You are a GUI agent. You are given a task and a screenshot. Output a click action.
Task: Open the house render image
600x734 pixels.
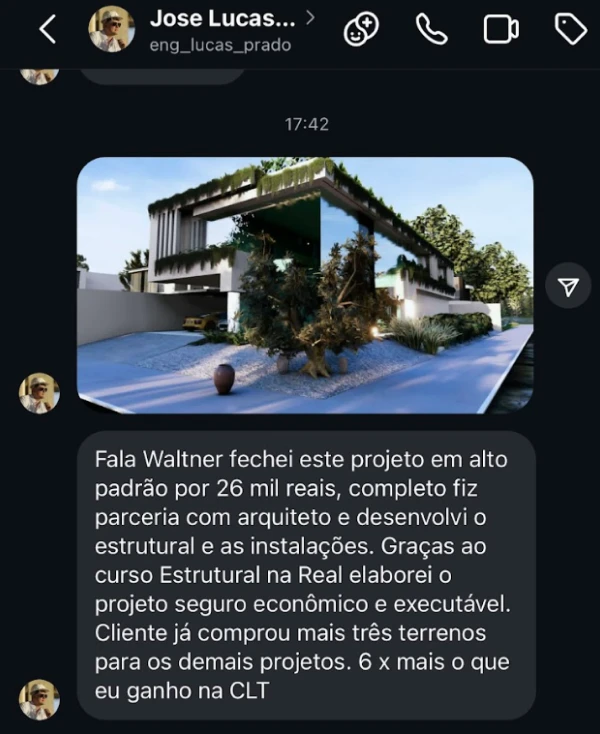coord(305,286)
